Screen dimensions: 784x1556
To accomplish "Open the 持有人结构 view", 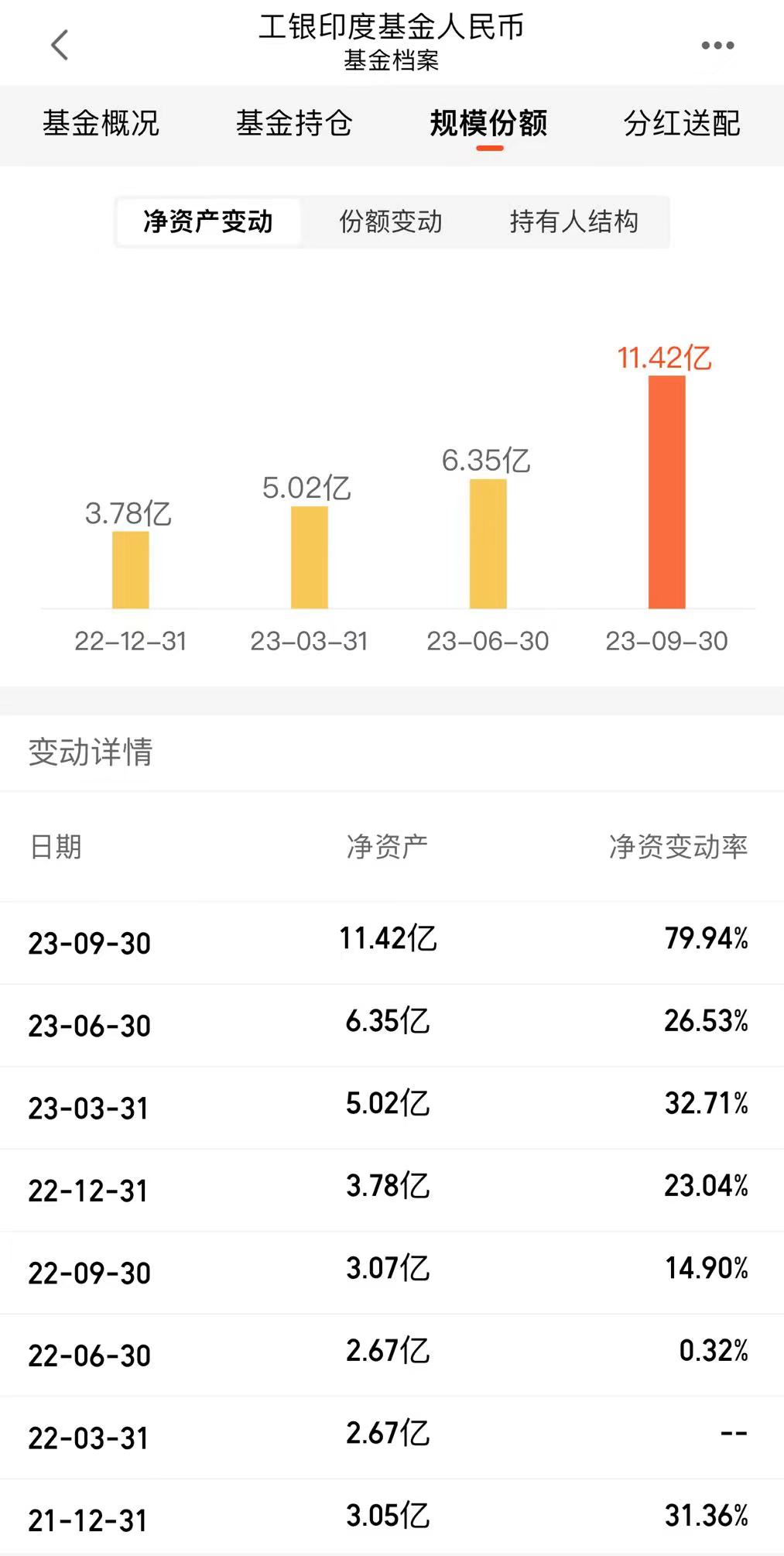I will pyautogui.click(x=574, y=221).
